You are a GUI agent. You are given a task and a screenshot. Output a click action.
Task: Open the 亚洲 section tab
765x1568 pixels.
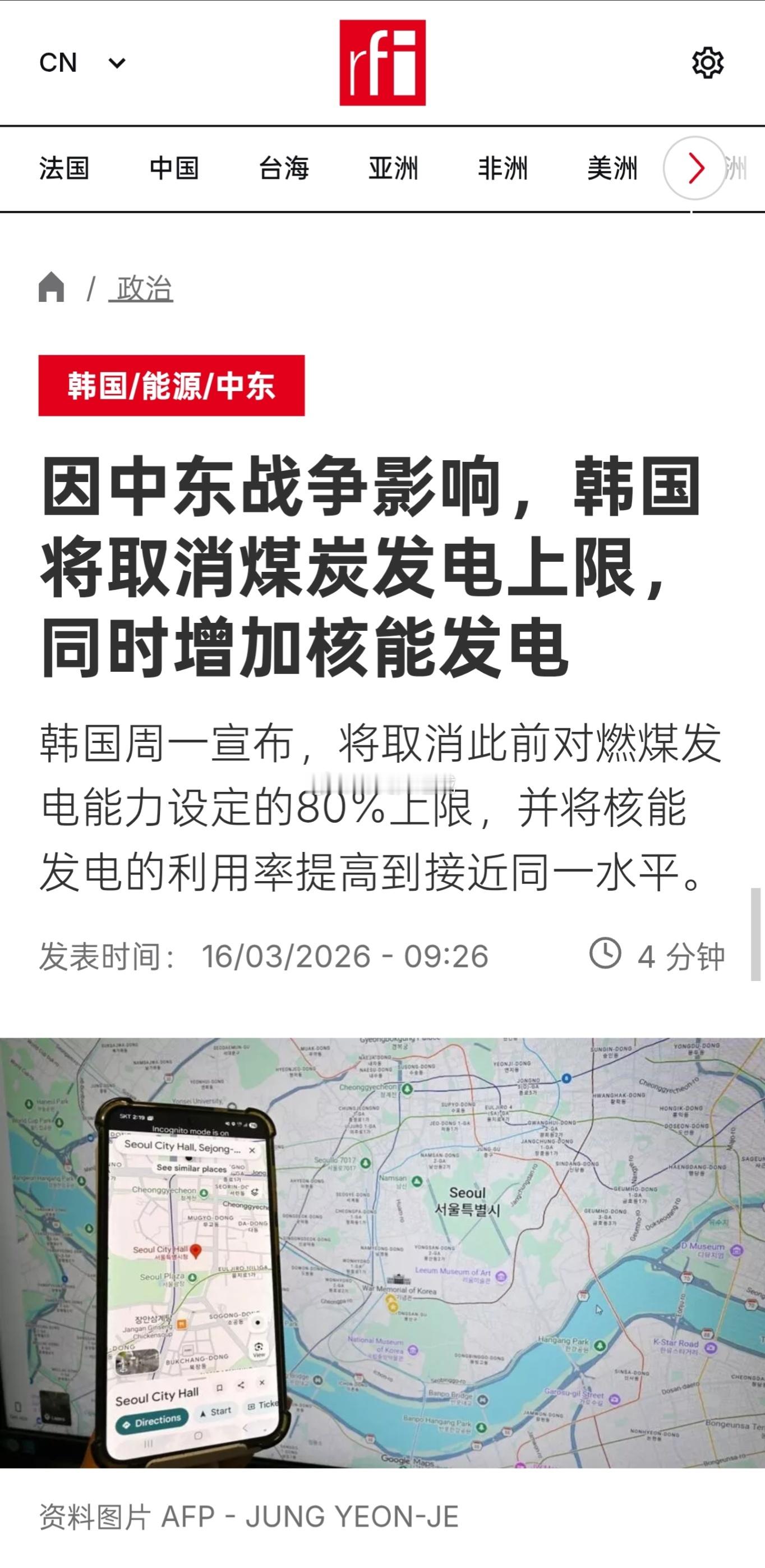click(394, 170)
